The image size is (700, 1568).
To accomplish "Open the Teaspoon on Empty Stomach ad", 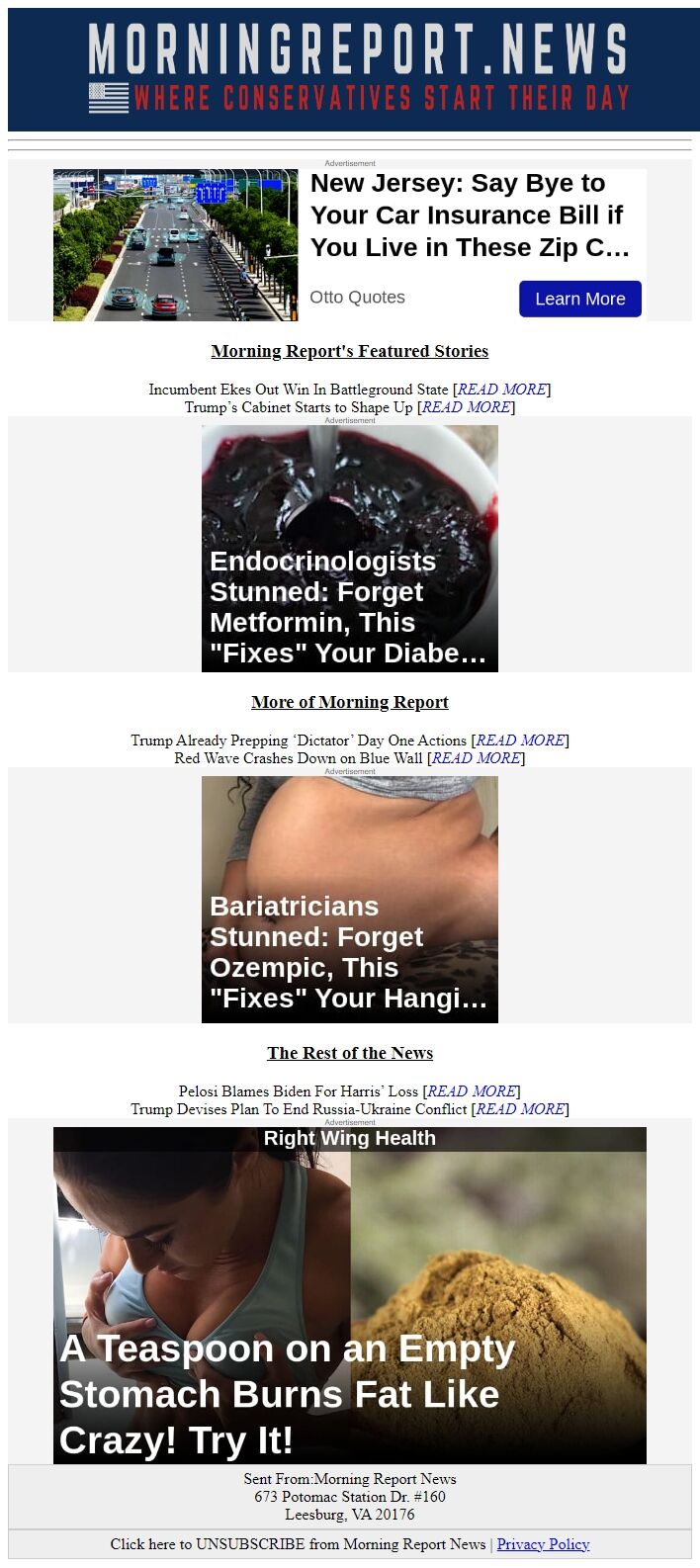I will click(x=350, y=1295).
